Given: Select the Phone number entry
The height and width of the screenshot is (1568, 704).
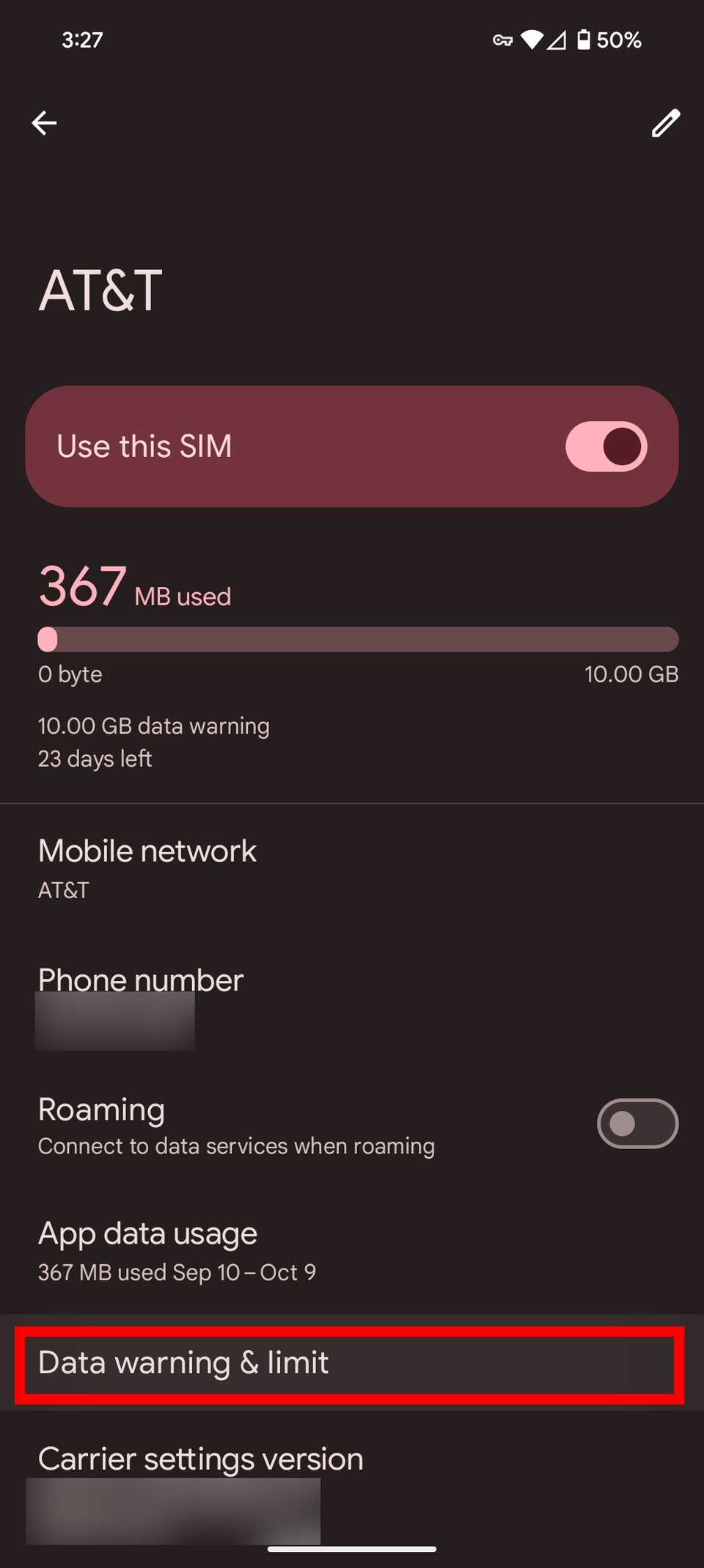Looking at the screenshot, I should pyautogui.click(x=140, y=998).
